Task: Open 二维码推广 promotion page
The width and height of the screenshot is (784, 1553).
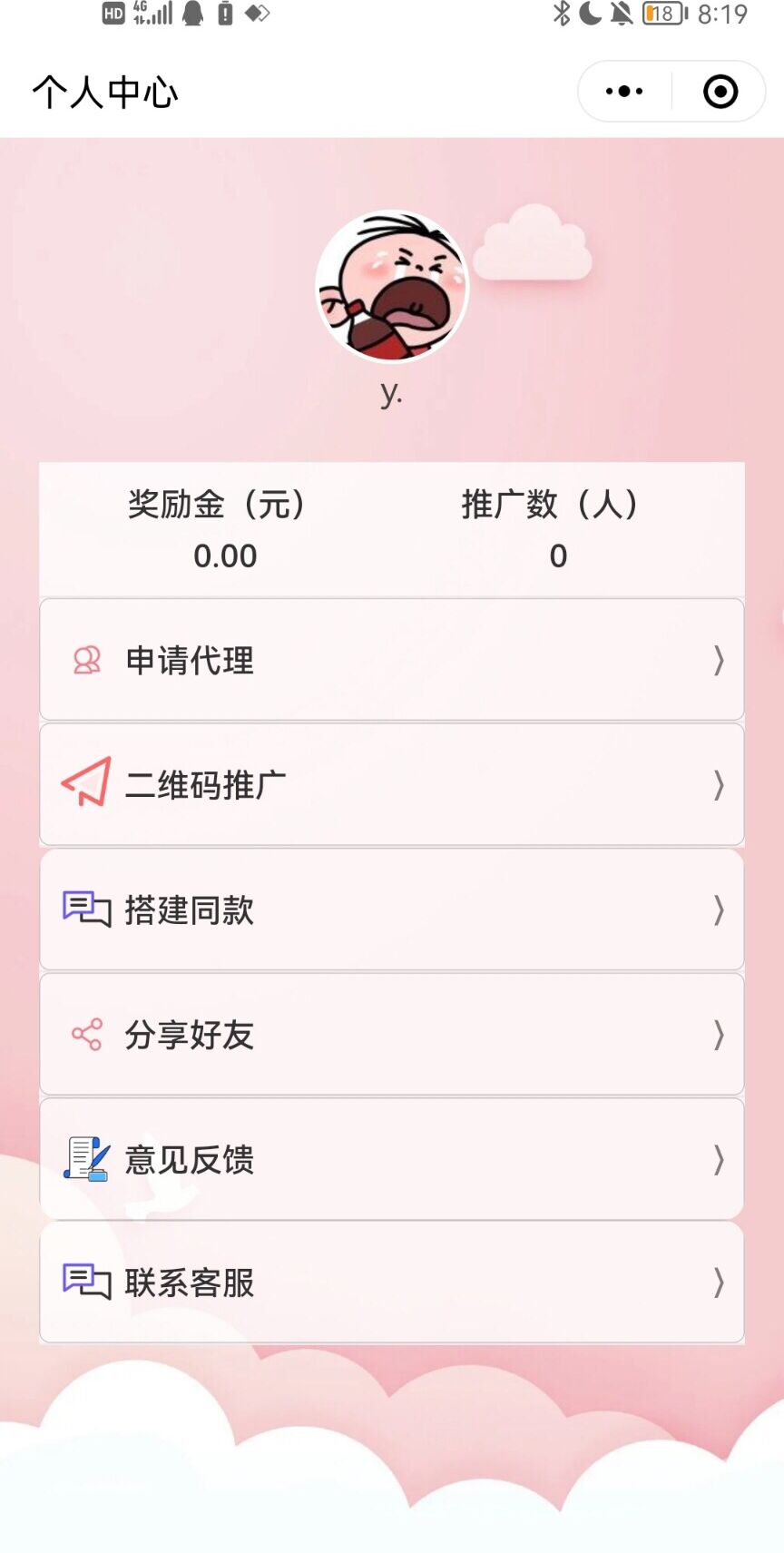Action: [x=392, y=784]
